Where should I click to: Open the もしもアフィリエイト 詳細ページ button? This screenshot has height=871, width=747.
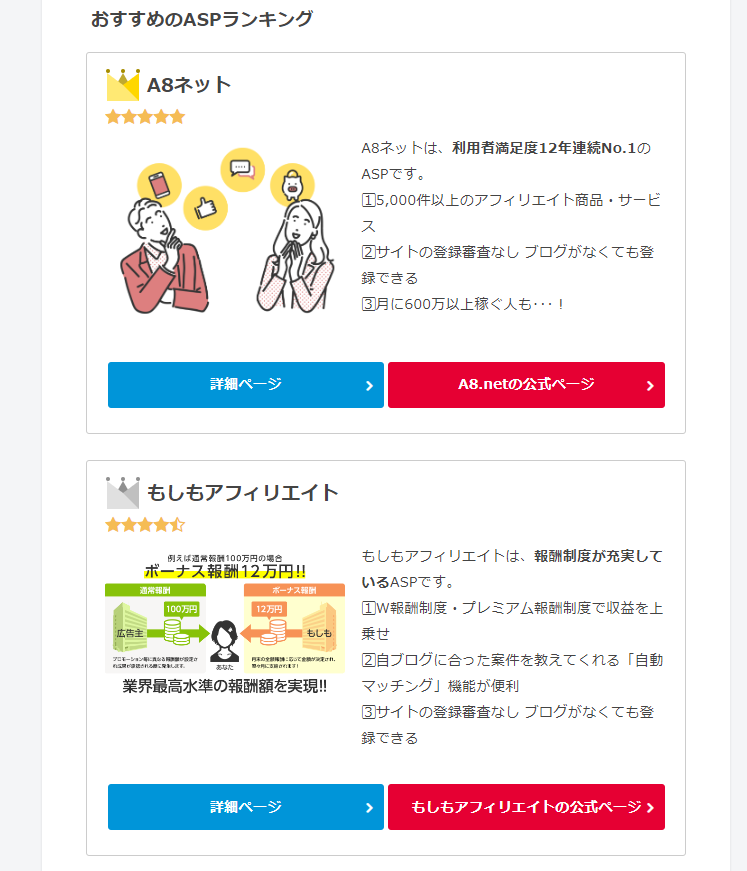pyautogui.click(x=245, y=807)
